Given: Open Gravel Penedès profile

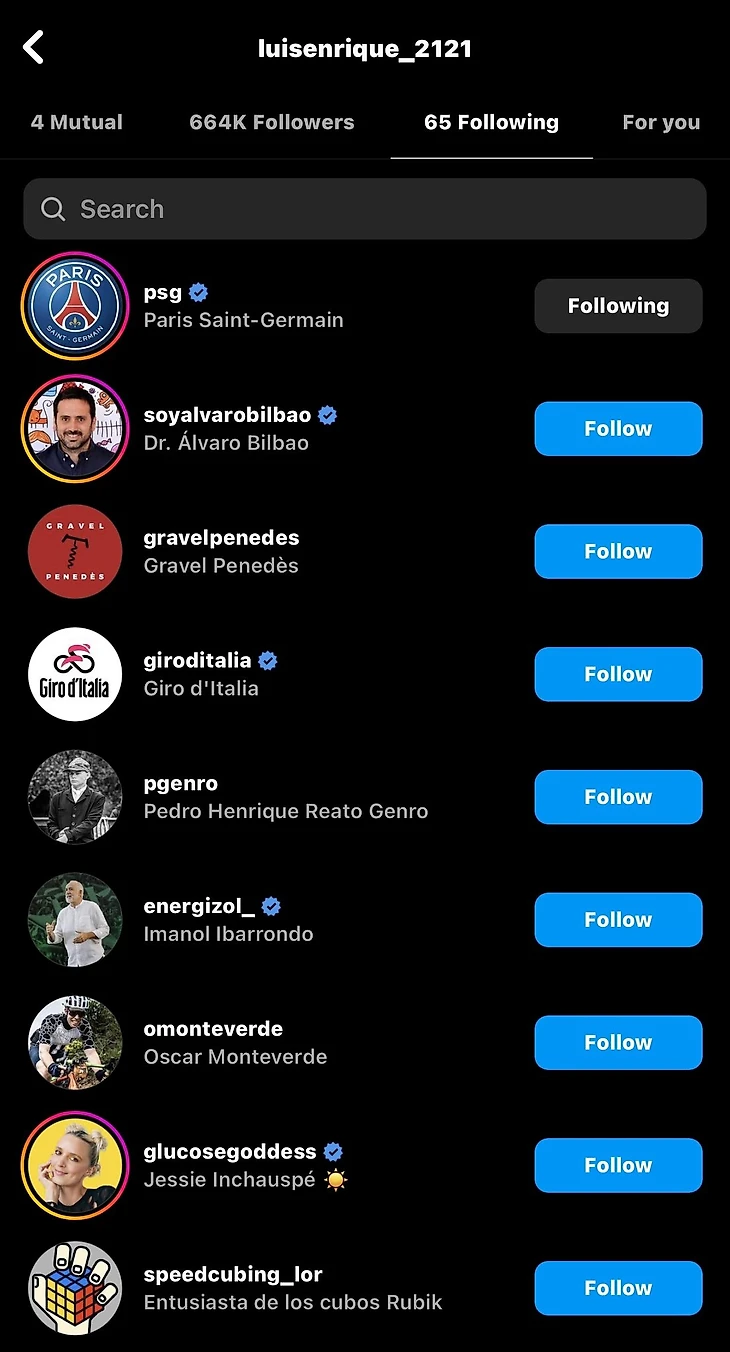Looking at the screenshot, I should tap(221, 552).
